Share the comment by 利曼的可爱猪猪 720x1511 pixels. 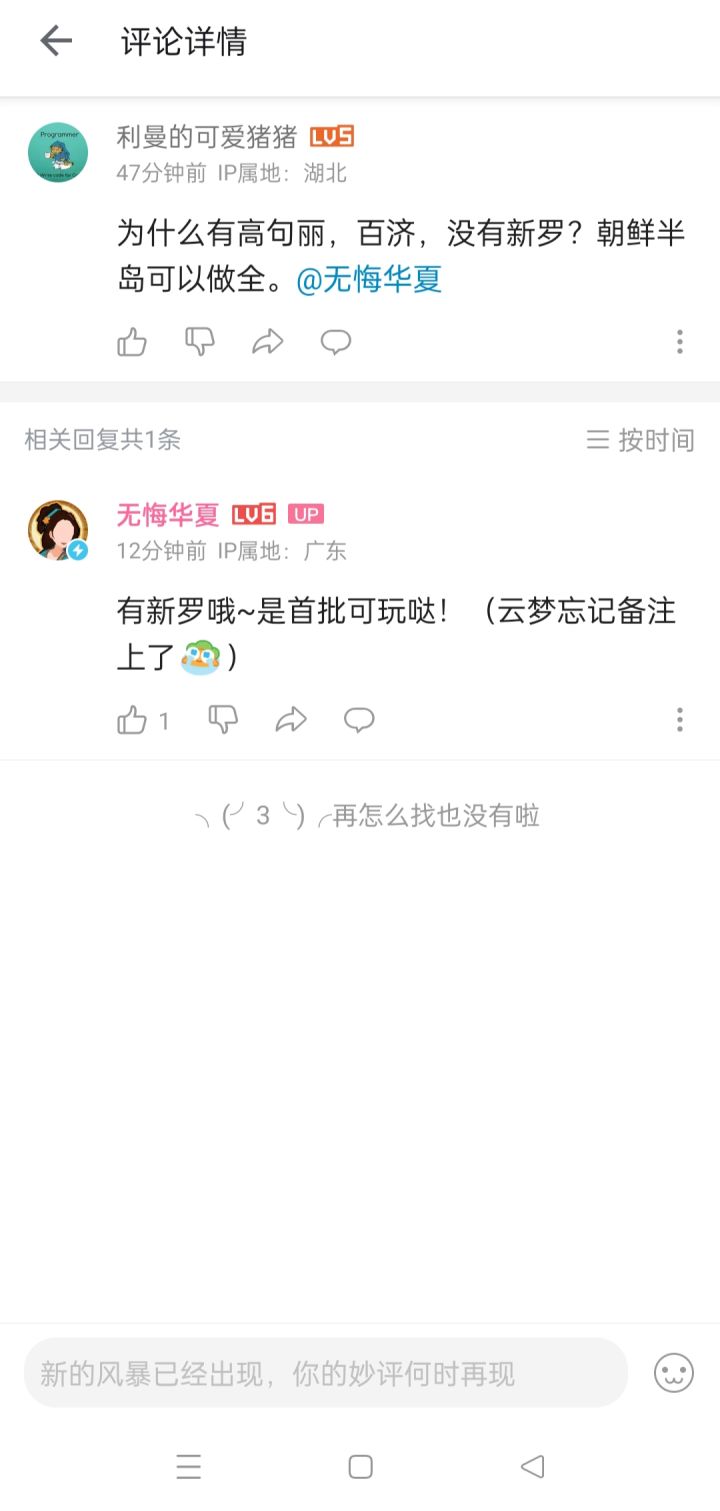pyautogui.click(x=268, y=342)
